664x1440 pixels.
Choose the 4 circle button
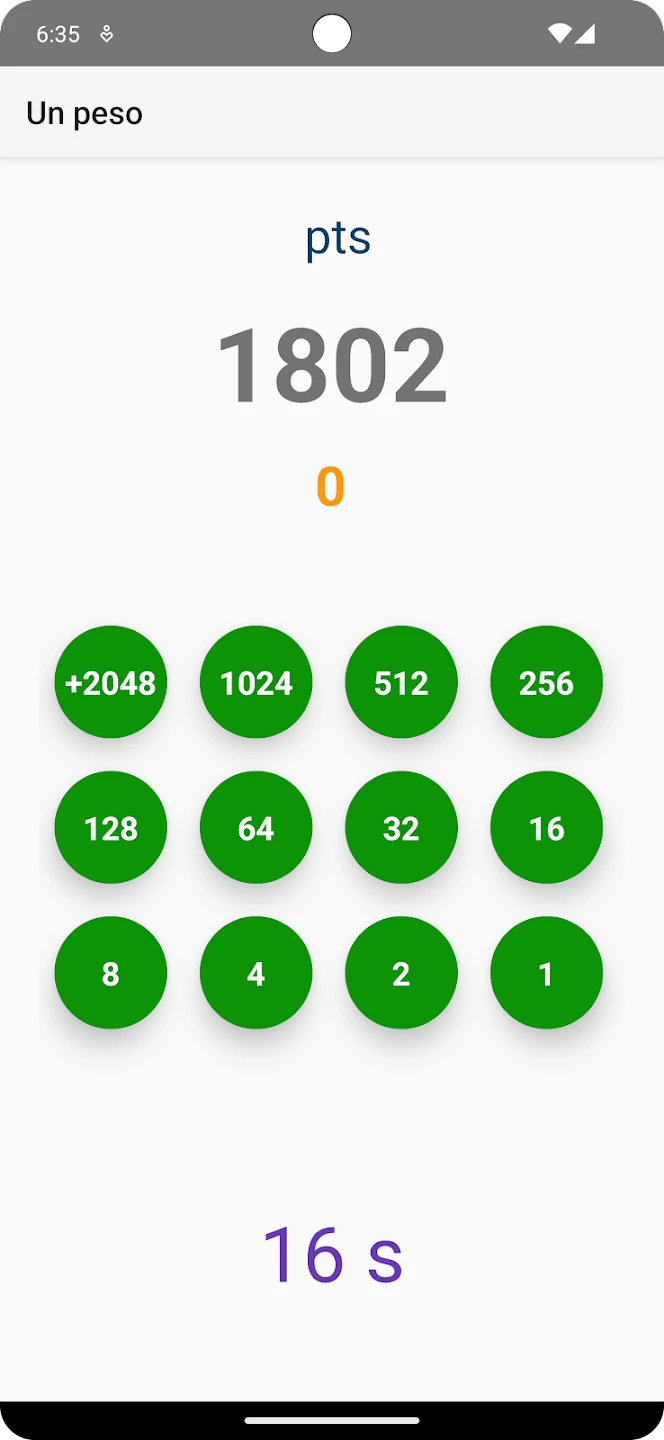256,972
